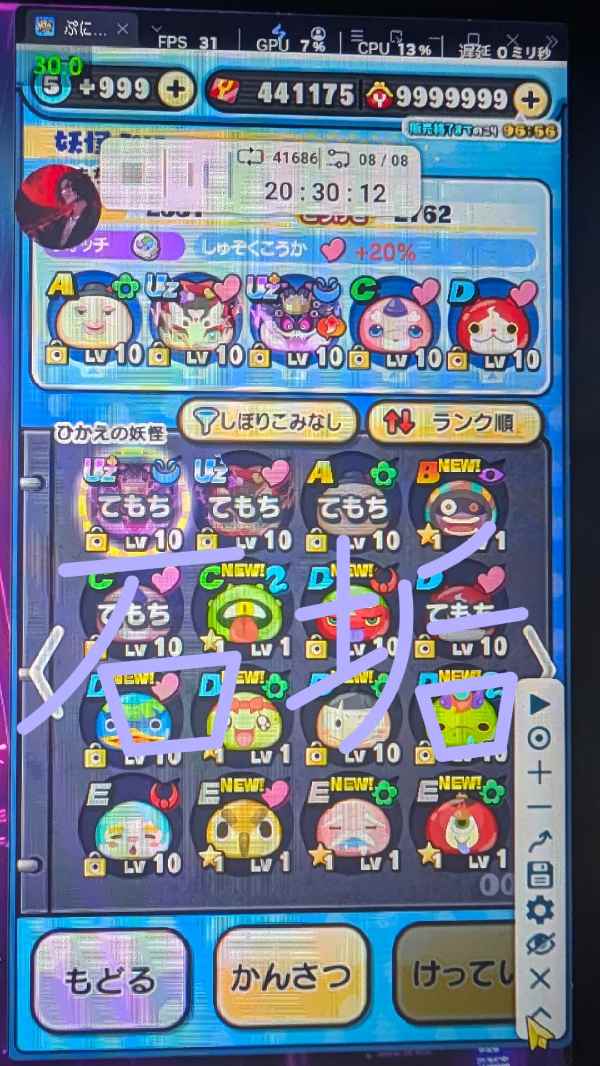The width and height of the screenshot is (600, 1066).
Task: Tap the plus button next to +999
Action: 175,90
